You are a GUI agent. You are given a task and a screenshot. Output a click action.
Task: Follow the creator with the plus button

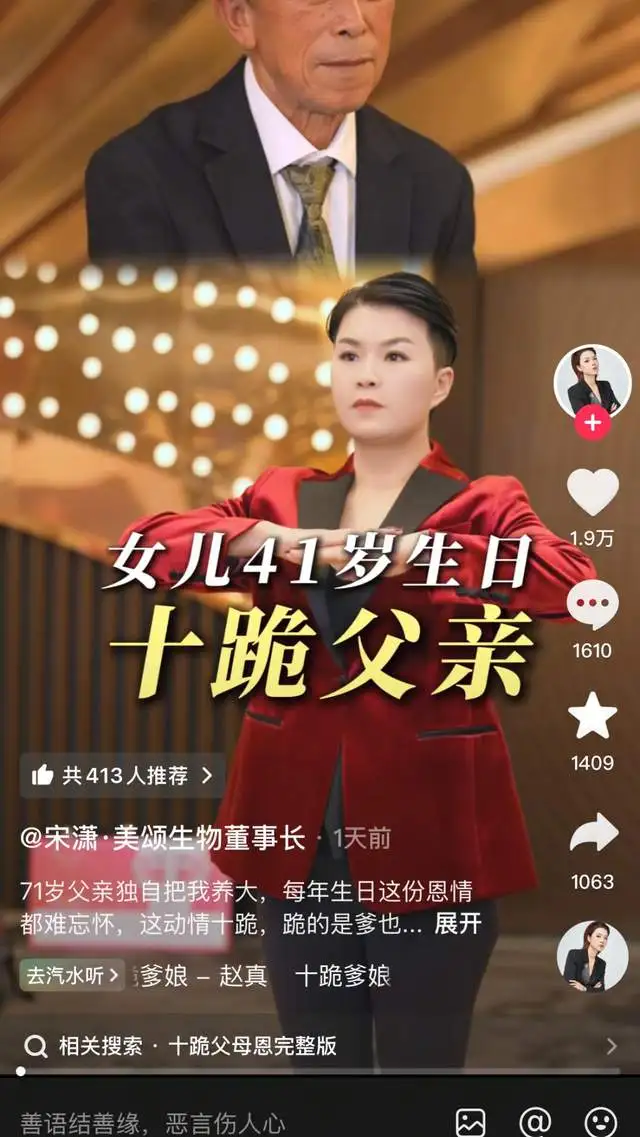(592, 423)
